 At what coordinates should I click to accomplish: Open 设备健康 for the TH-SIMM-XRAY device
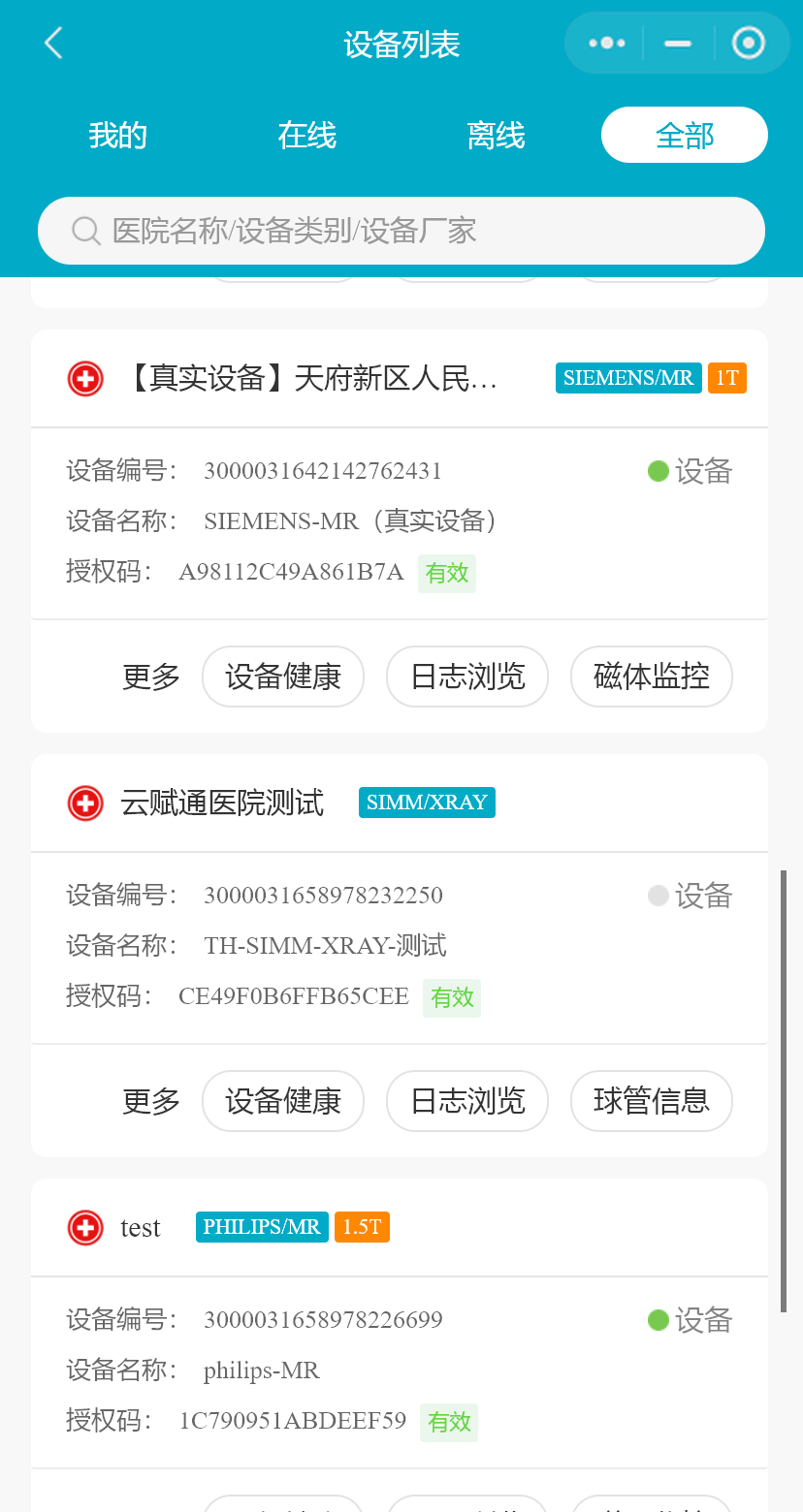point(283,1101)
